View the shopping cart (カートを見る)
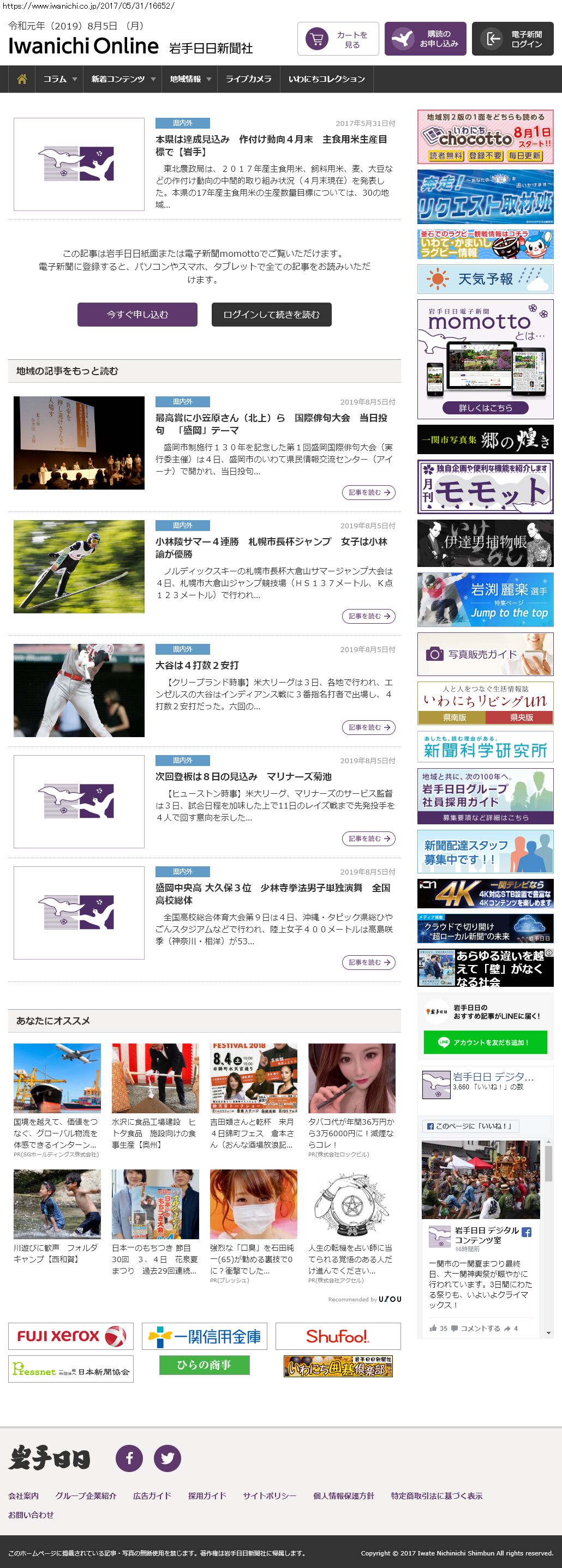This screenshot has height=1568, width=562. (338, 40)
